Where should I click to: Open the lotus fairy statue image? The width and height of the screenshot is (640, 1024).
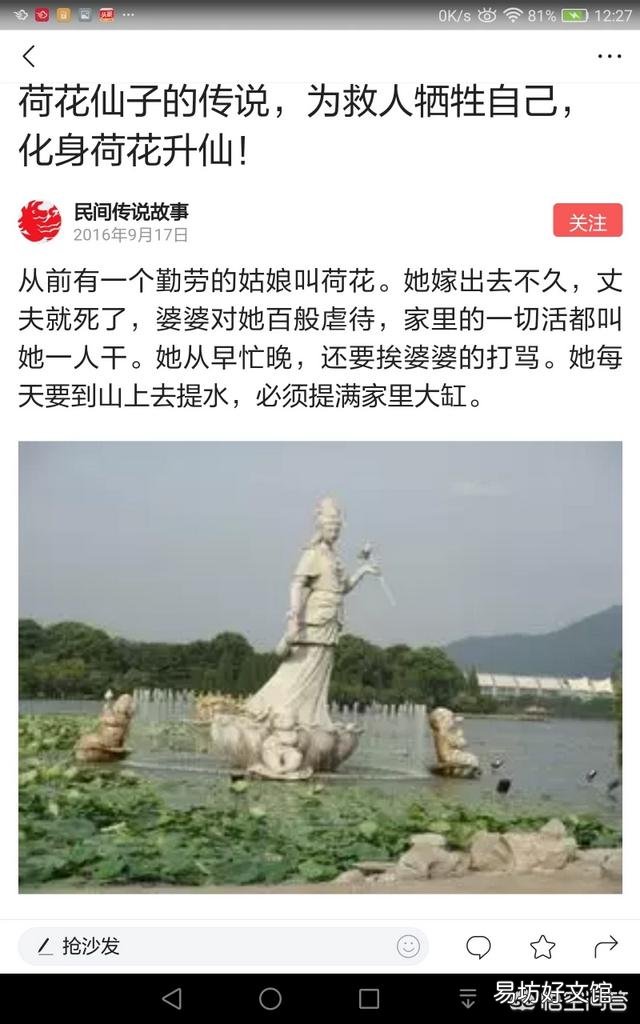(320, 667)
